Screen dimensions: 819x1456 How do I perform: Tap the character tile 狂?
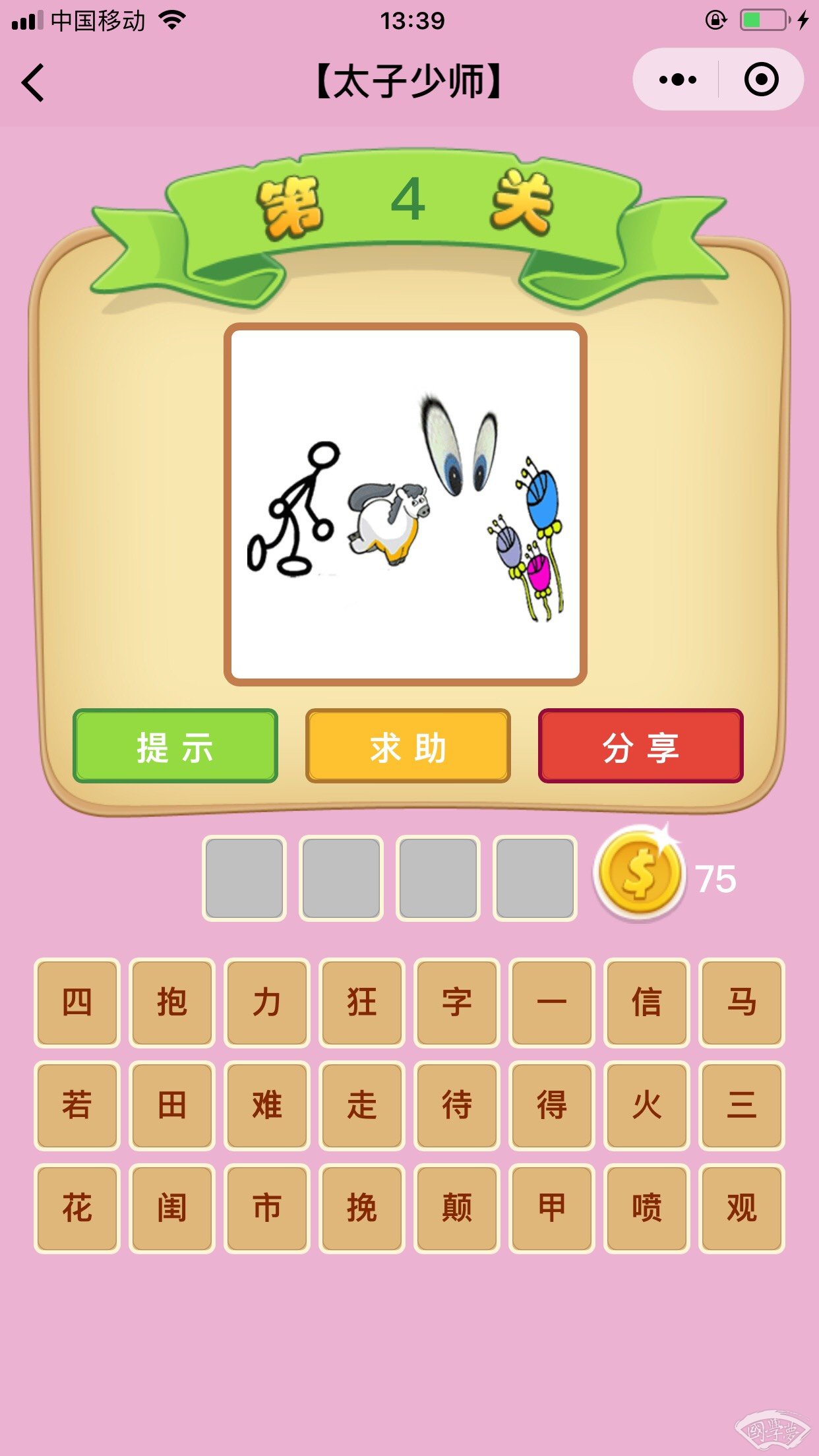tap(361, 1002)
